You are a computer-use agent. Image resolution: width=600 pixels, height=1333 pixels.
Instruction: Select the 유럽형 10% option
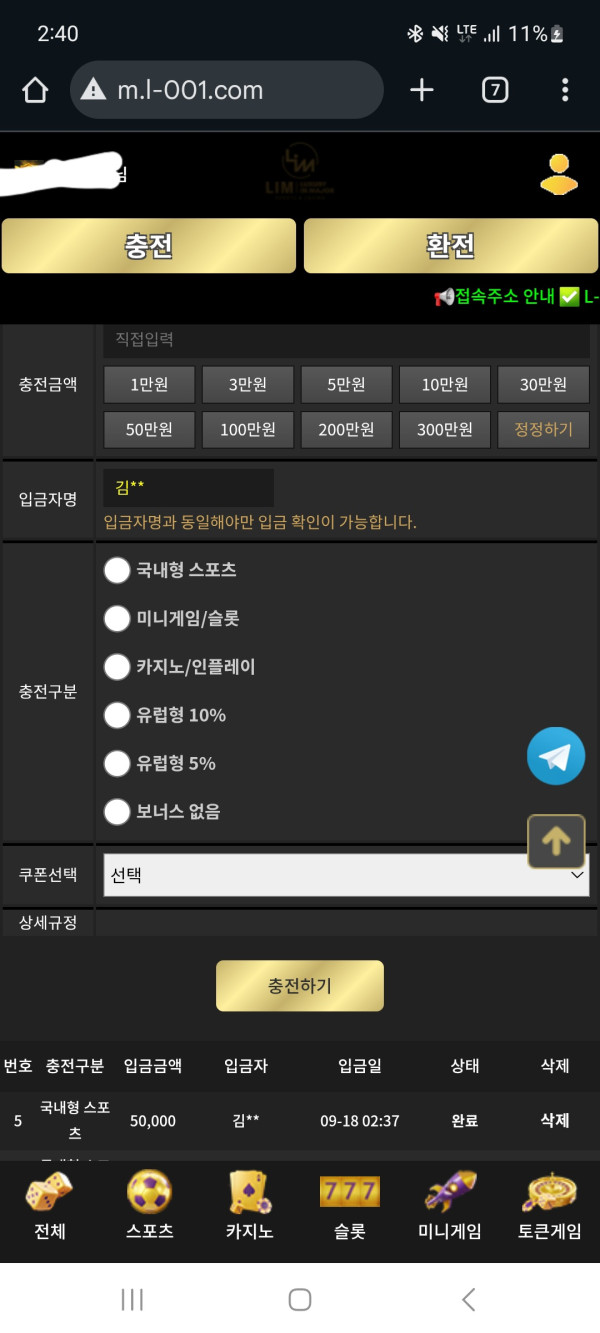point(118,715)
